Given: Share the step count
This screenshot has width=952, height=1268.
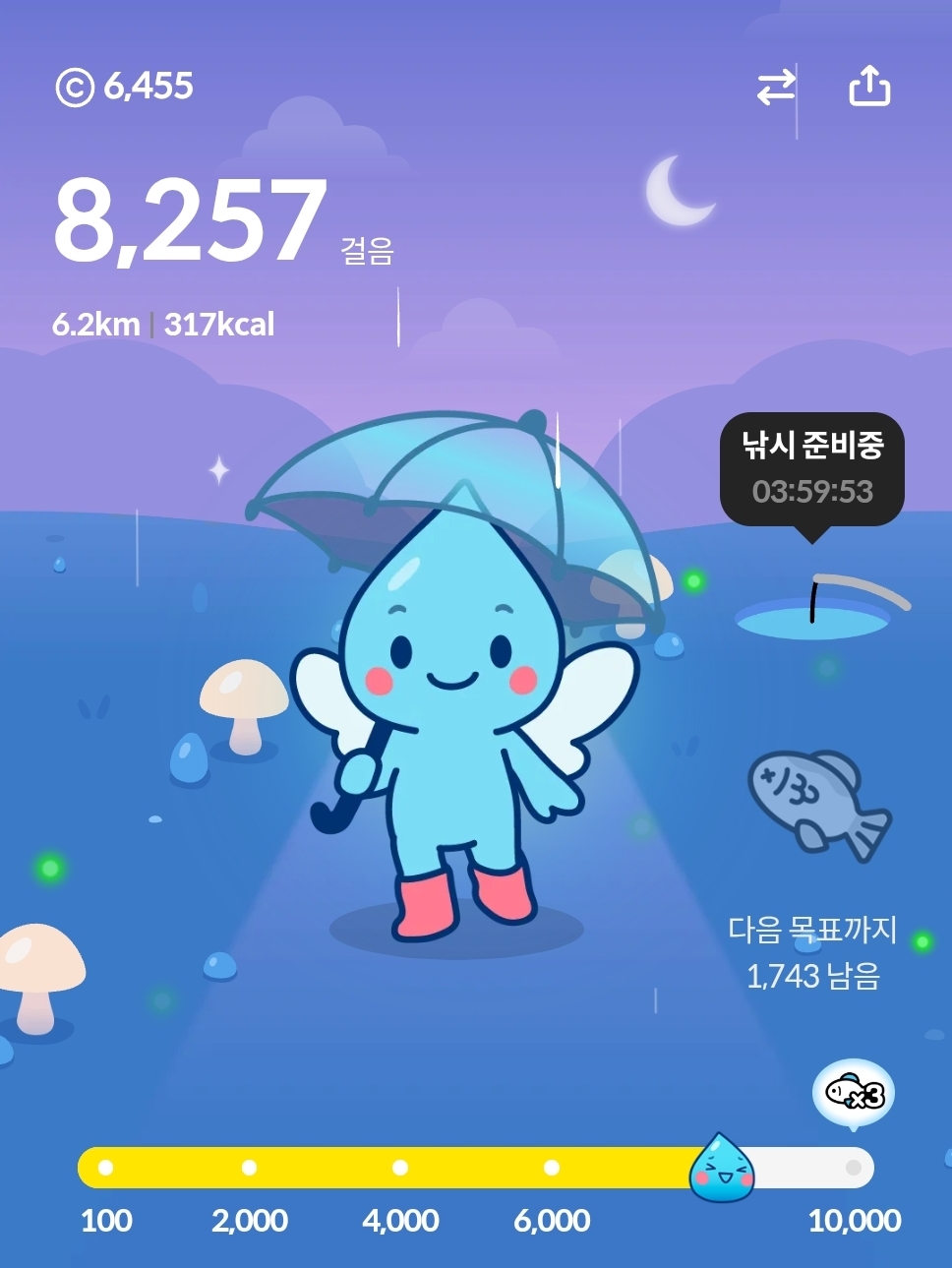Looking at the screenshot, I should click(869, 87).
